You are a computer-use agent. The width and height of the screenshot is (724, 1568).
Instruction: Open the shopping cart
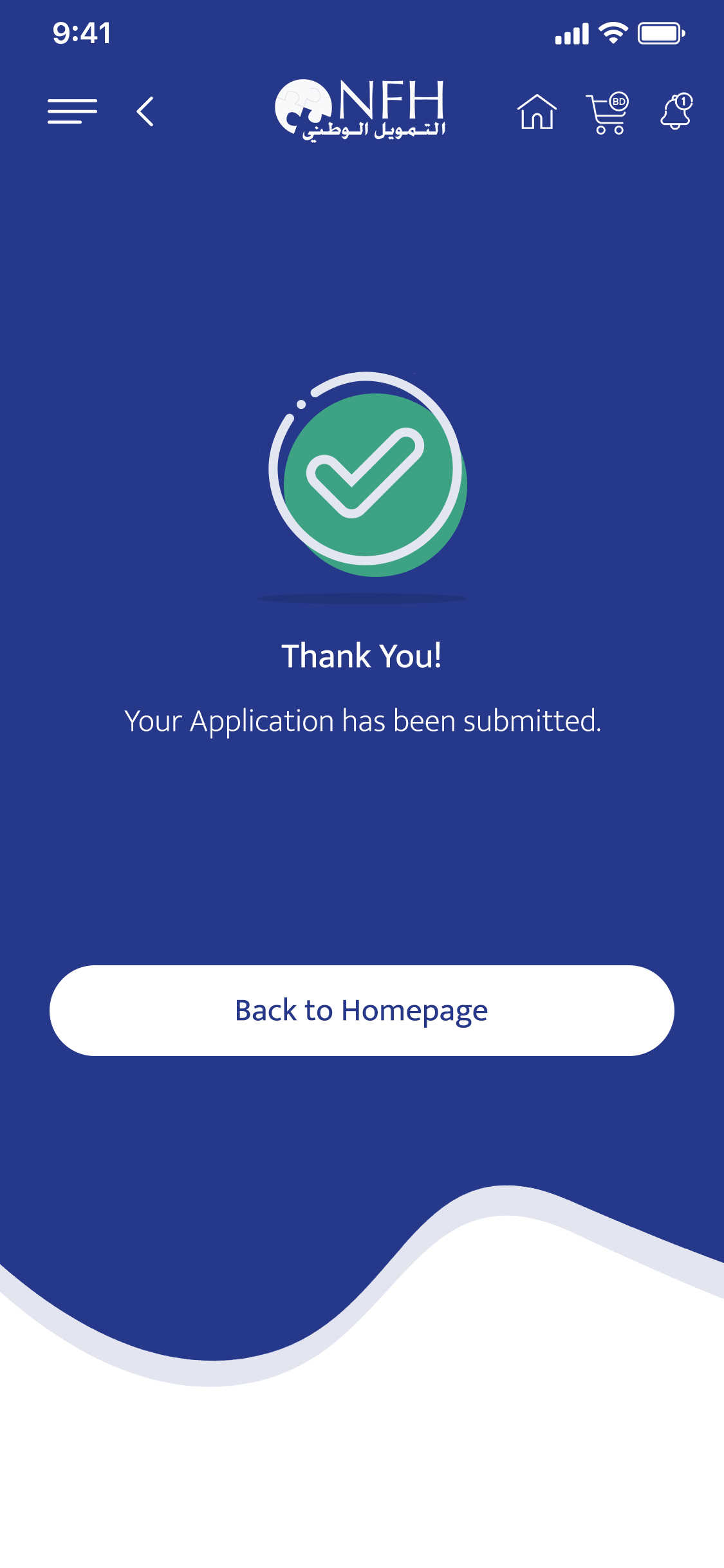[608, 113]
